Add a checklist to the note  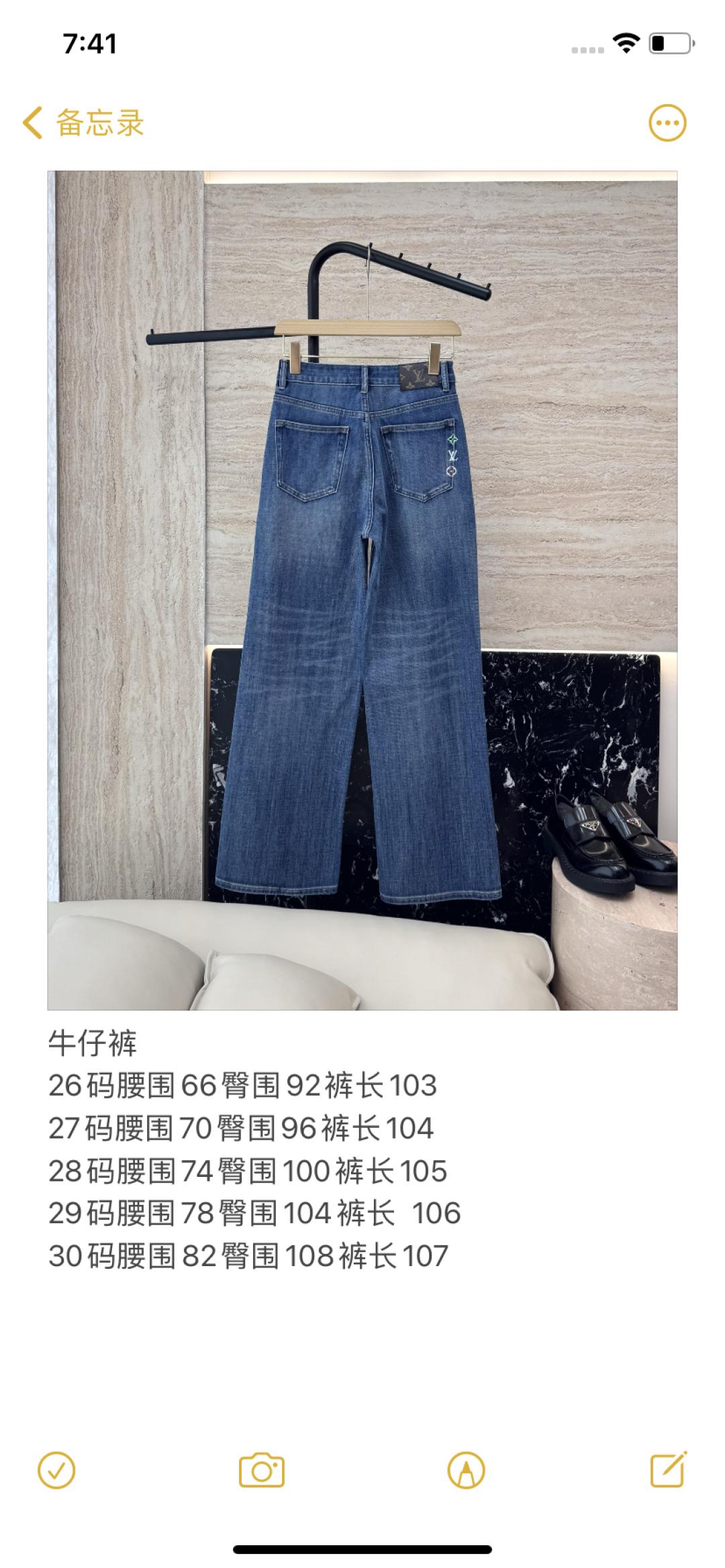(57, 1471)
